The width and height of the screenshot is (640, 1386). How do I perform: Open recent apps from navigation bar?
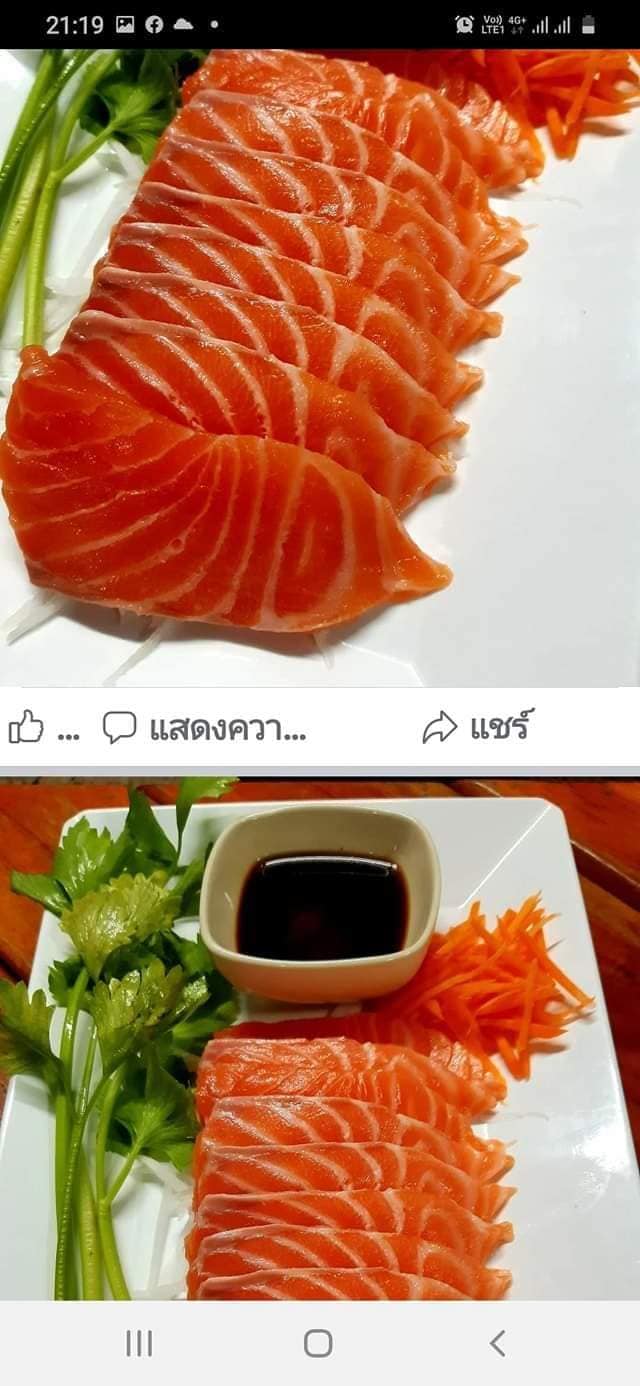[x=139, y=1343]
